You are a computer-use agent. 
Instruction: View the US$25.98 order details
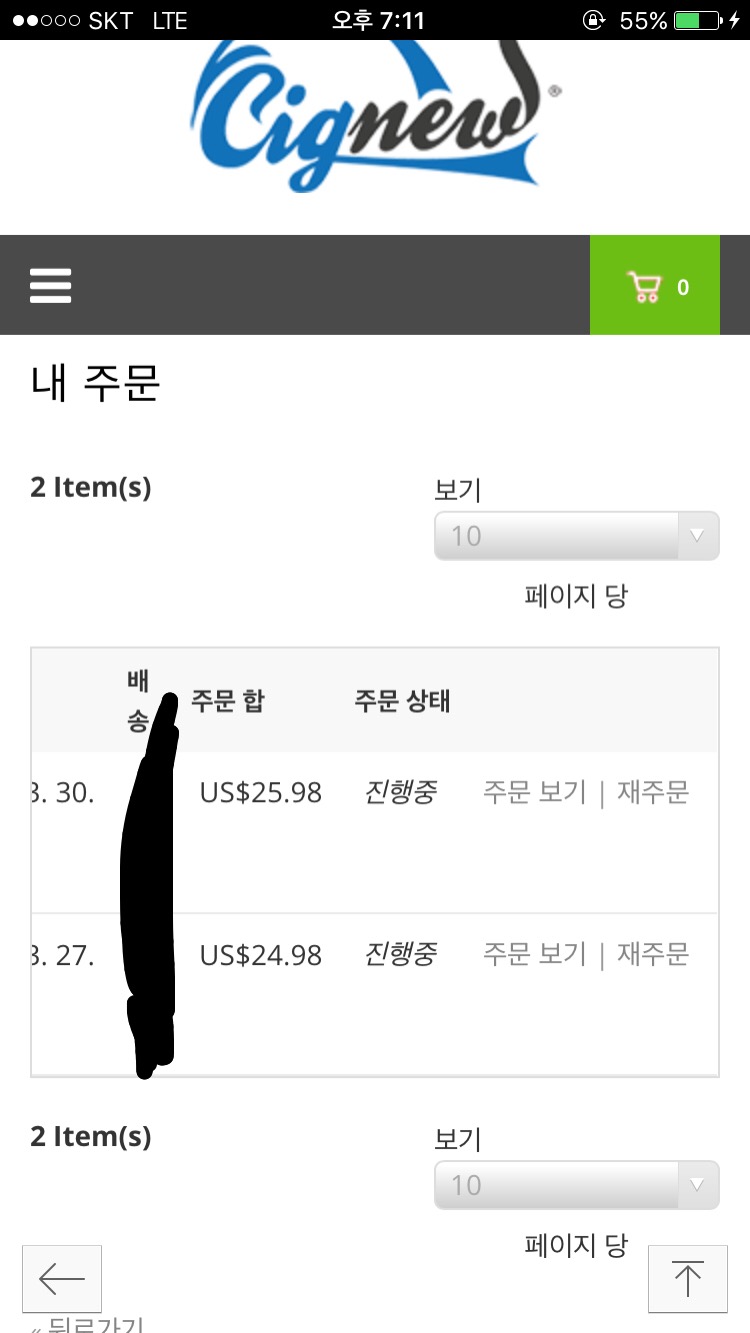(534, 793)
